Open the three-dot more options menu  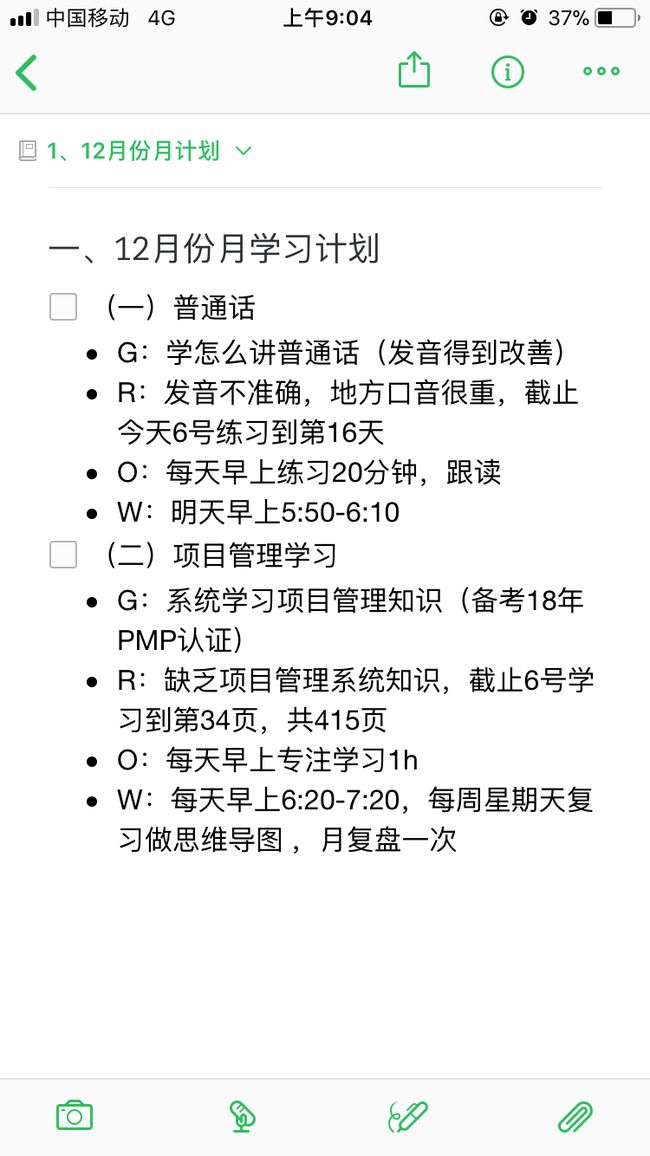click(x=601, y=72)
